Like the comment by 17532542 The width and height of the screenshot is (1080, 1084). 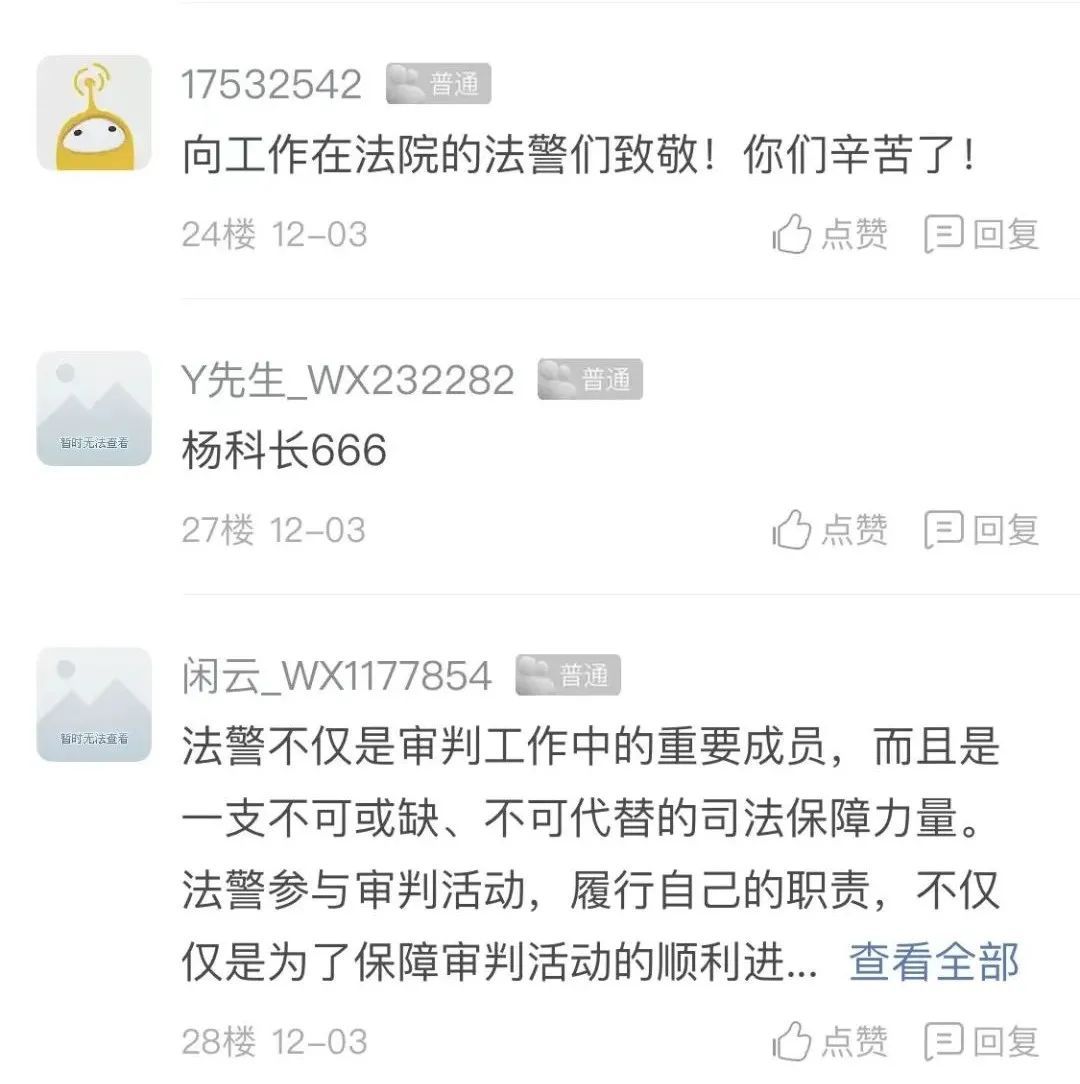[x=830, y=234]
